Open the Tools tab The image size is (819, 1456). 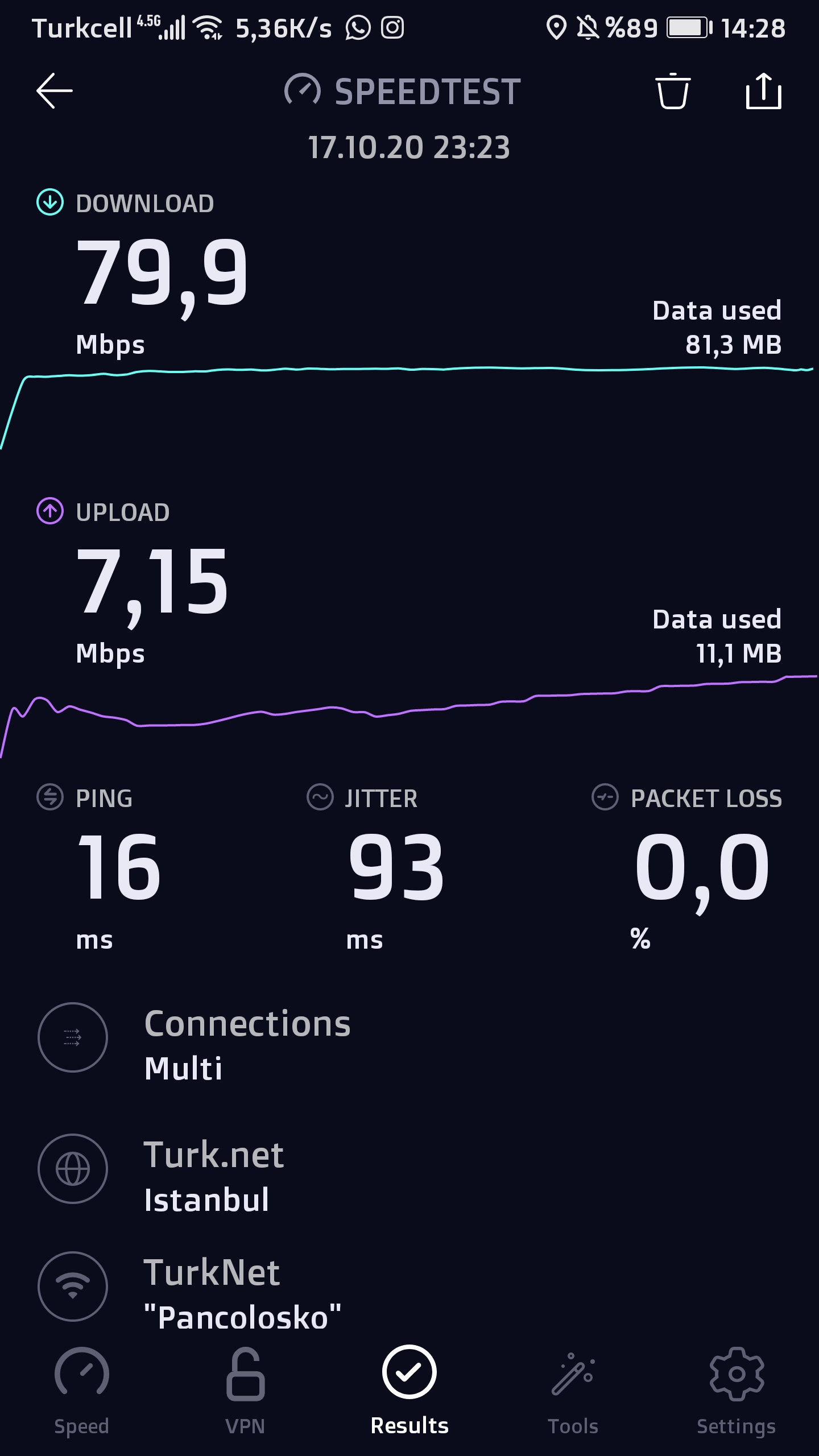point(573,1390)
